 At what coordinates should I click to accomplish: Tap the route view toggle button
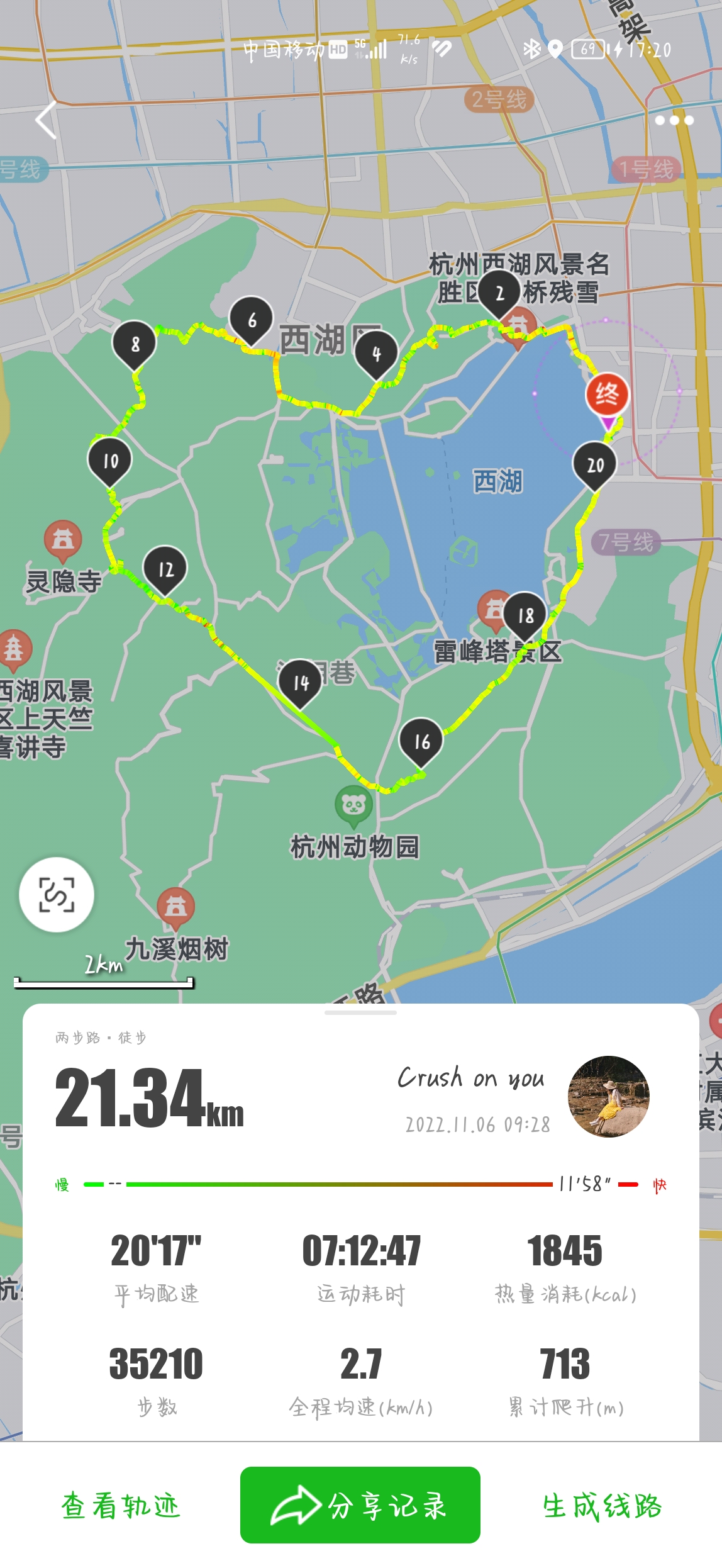57,894
